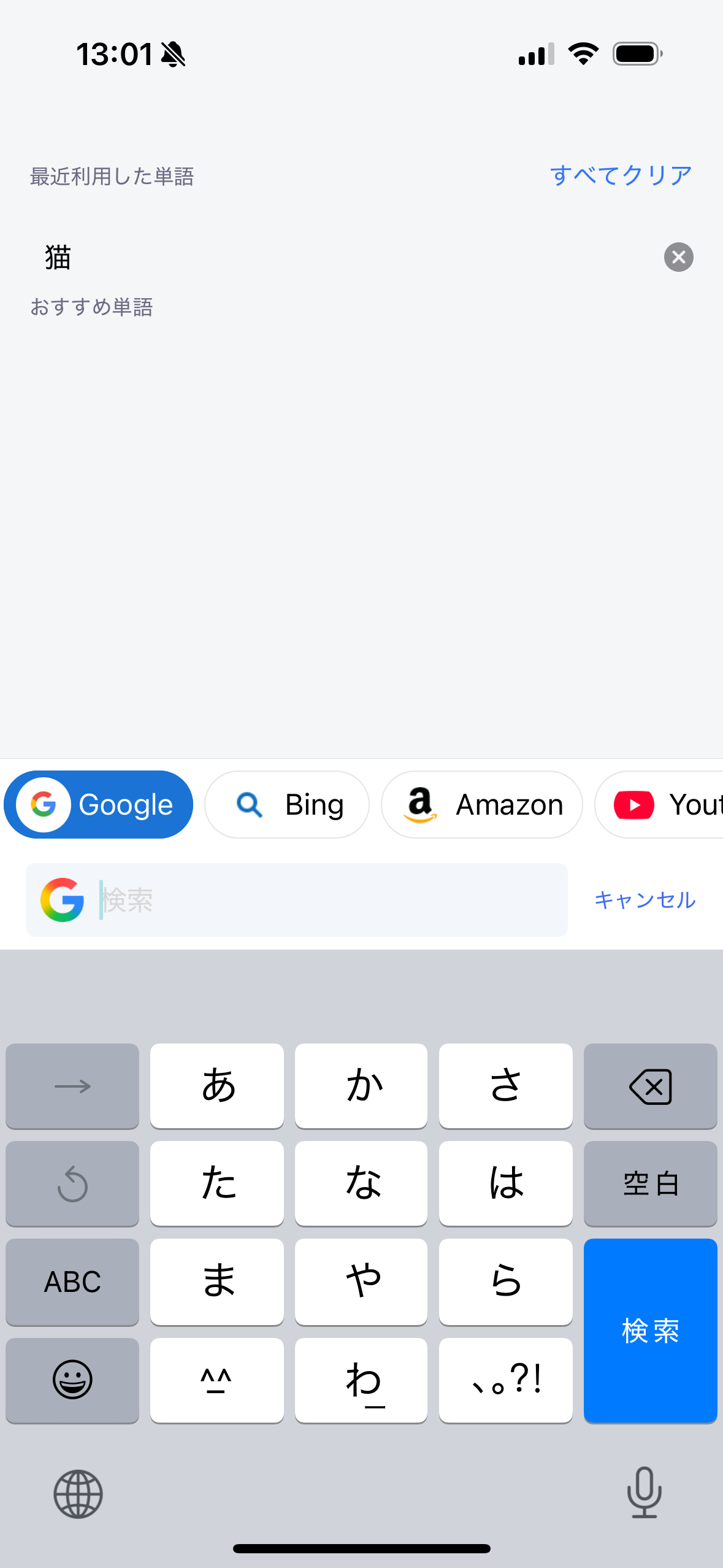Select the Google search engine chip
This screenshot has height=1568, width=723.
tap(99, 804)
